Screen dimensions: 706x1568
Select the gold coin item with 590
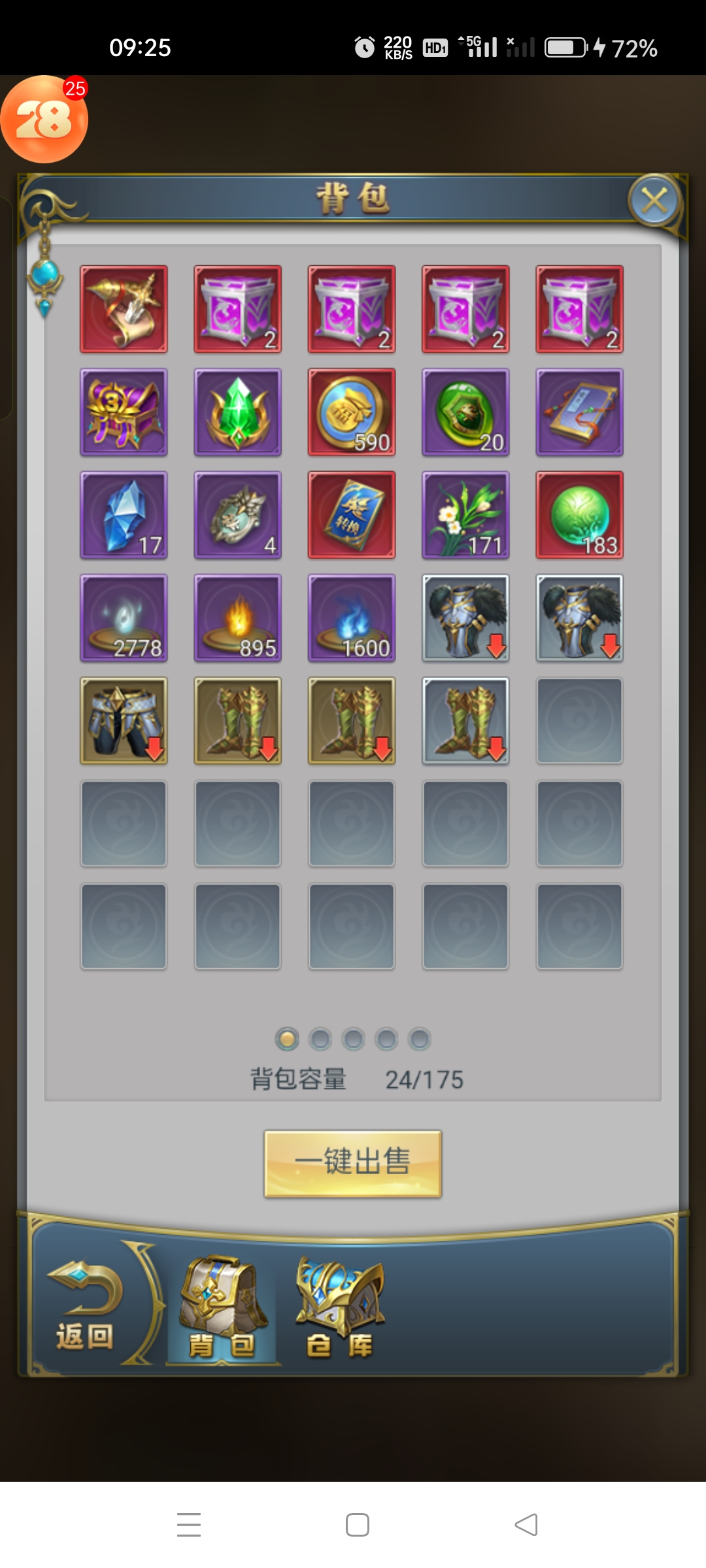pyautogui.click(x=352, y=412)
